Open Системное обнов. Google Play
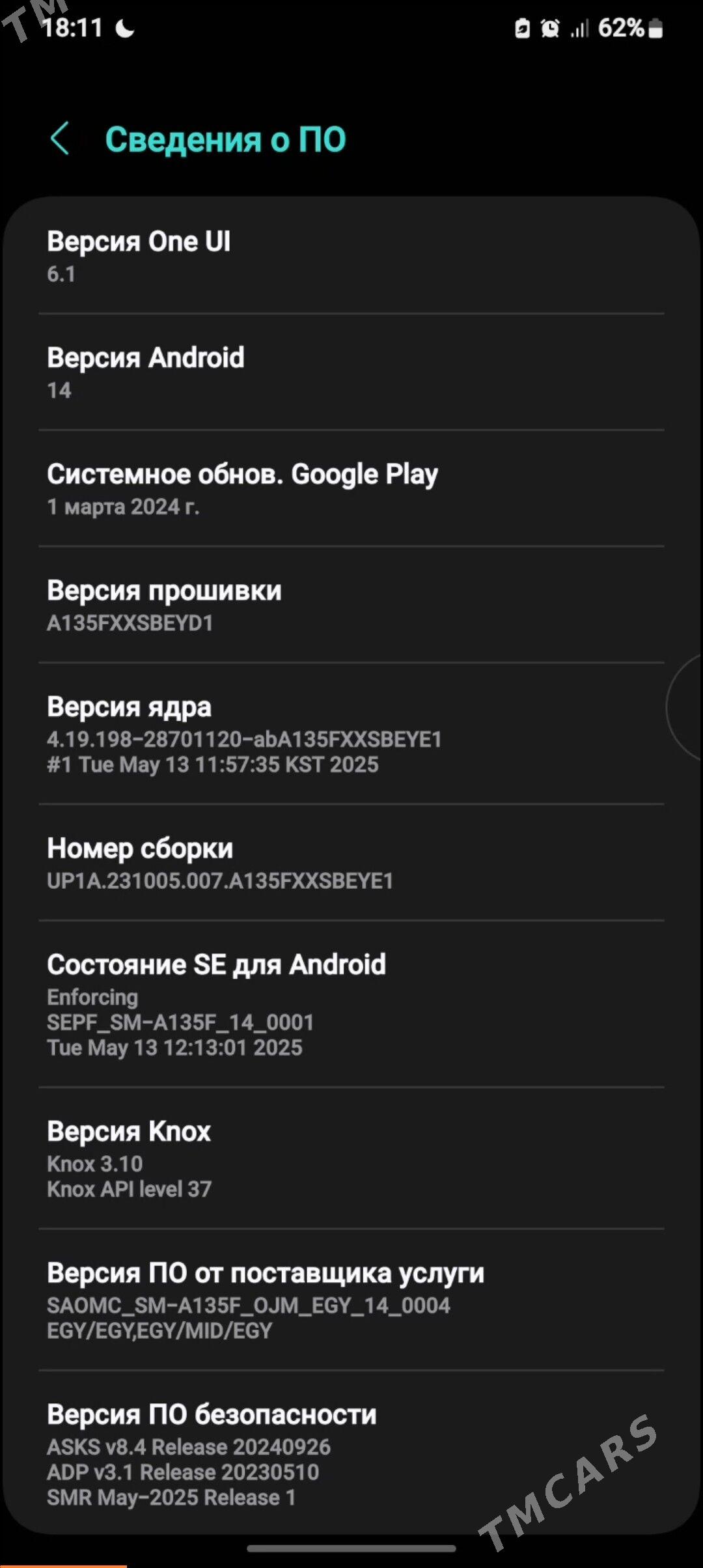 click(351, 488)
